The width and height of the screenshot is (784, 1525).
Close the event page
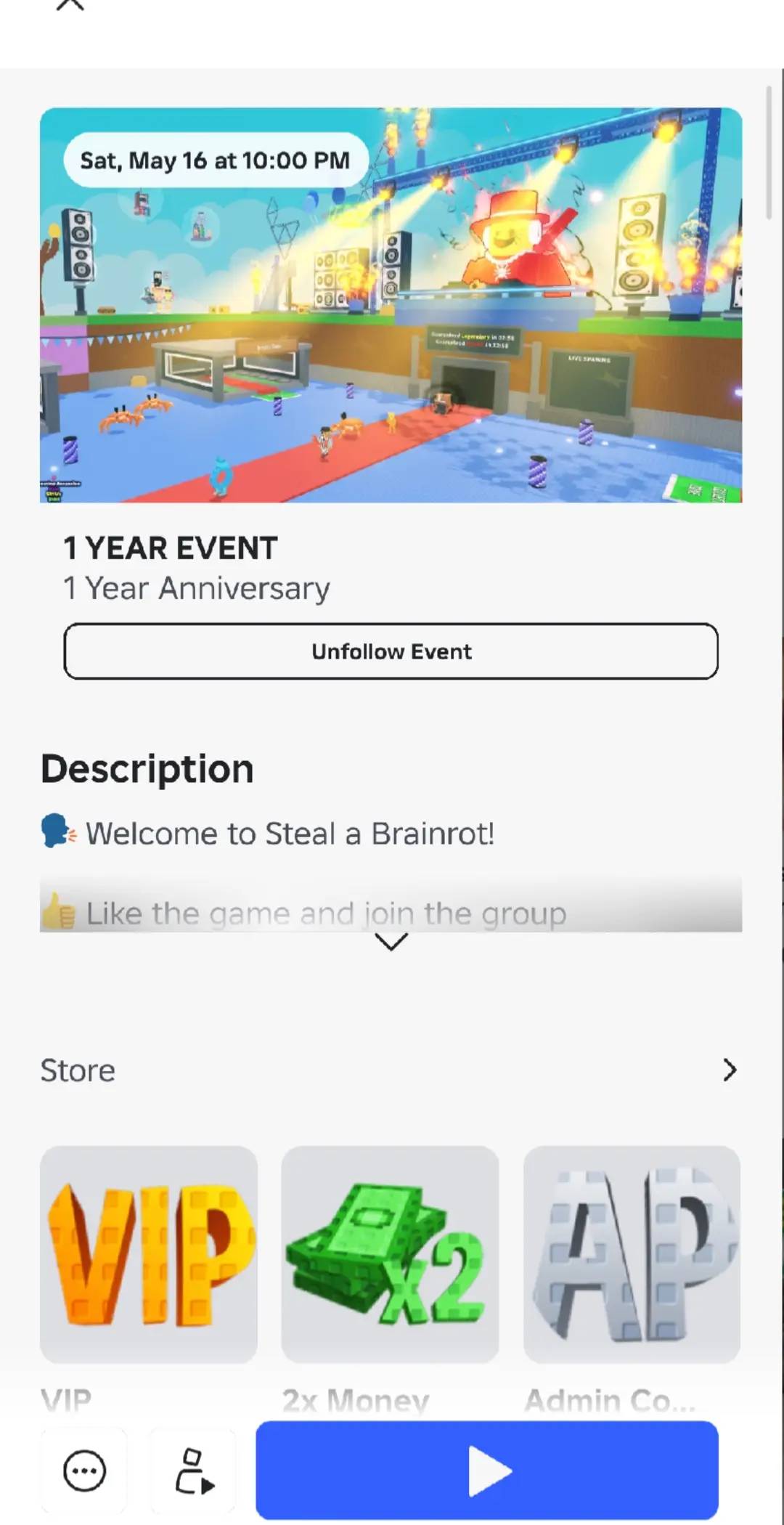point(70,4)
